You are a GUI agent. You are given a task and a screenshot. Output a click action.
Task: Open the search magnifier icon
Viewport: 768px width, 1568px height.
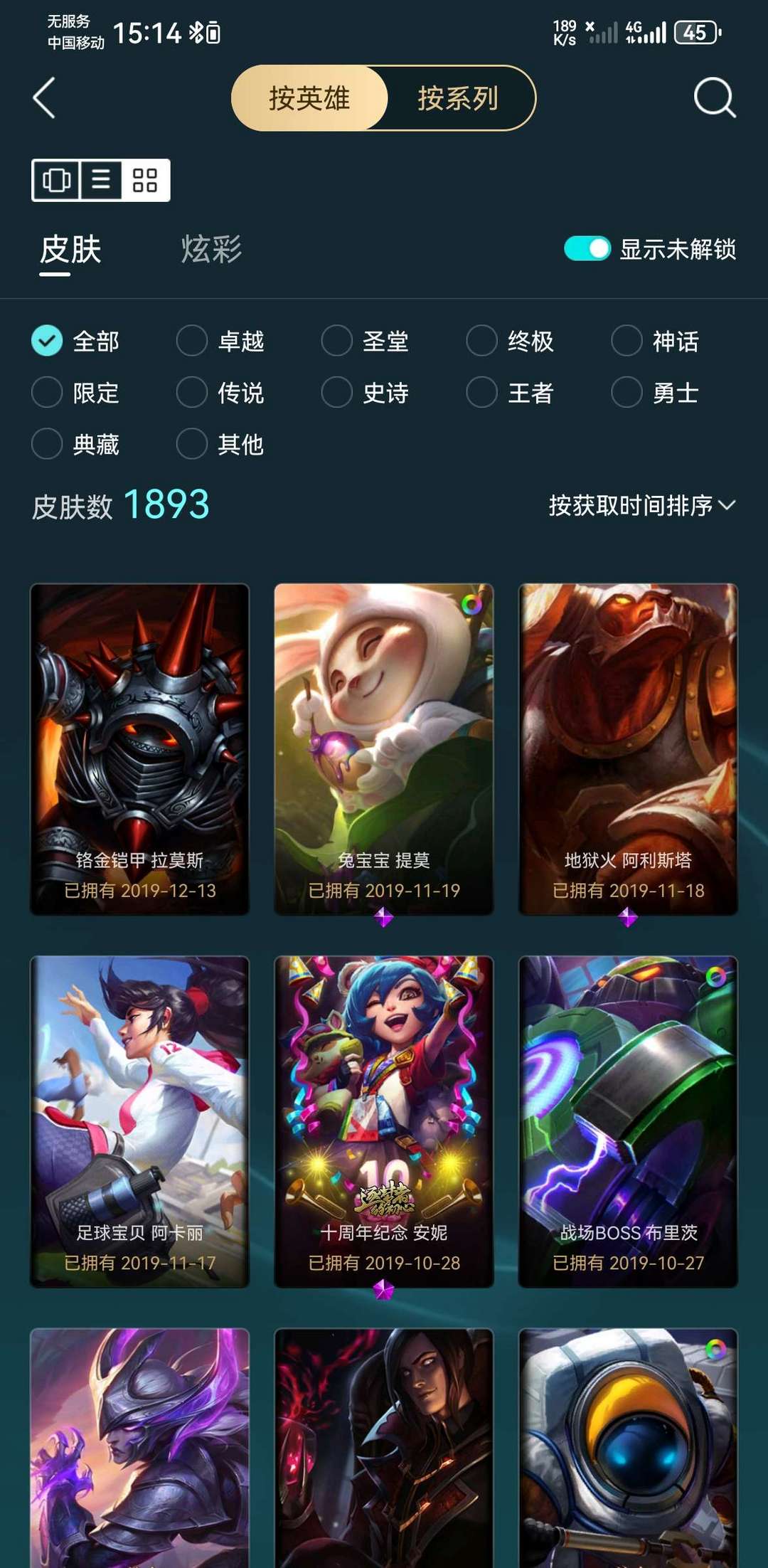tap(715, 97)
